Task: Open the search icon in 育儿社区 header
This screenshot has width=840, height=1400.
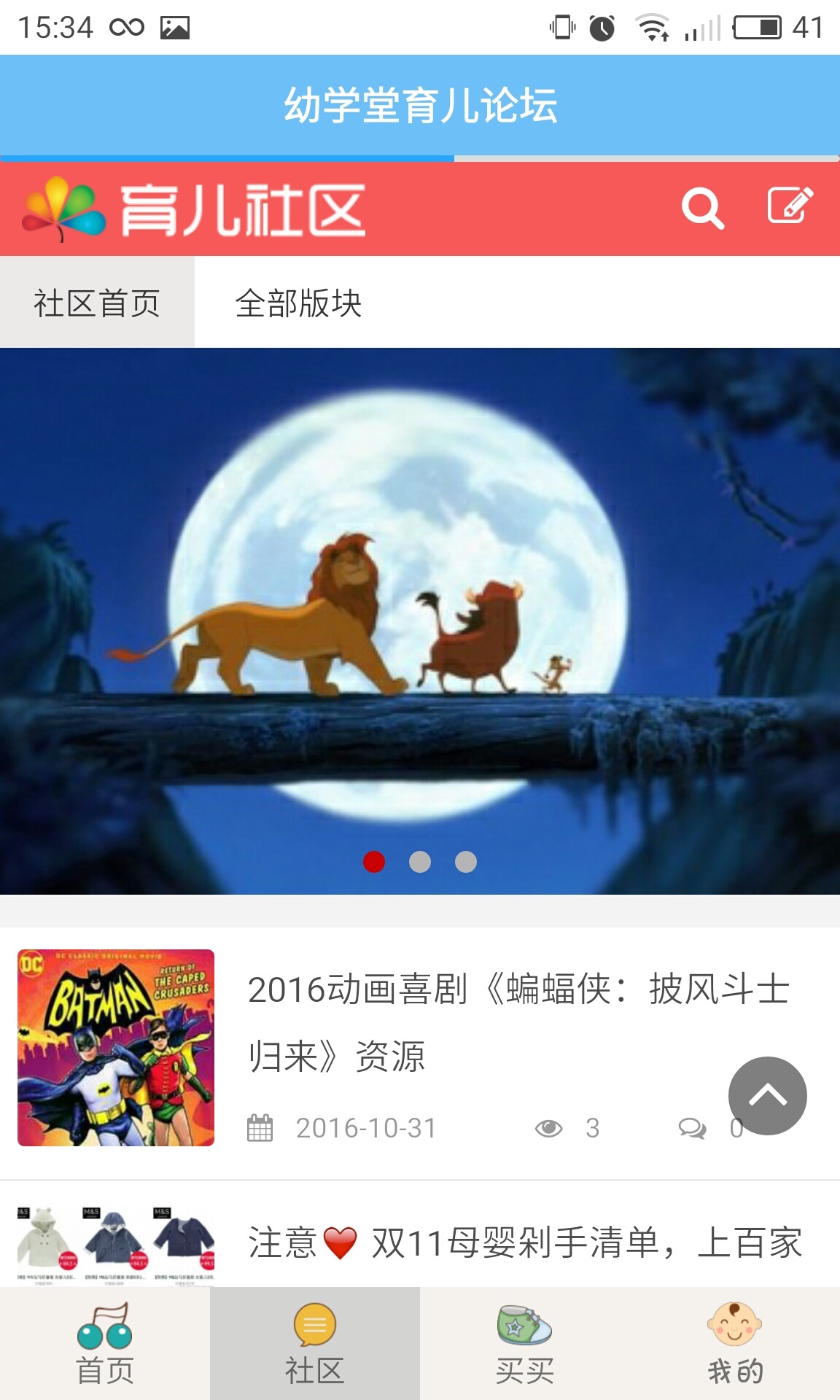Action: (702, 209)
